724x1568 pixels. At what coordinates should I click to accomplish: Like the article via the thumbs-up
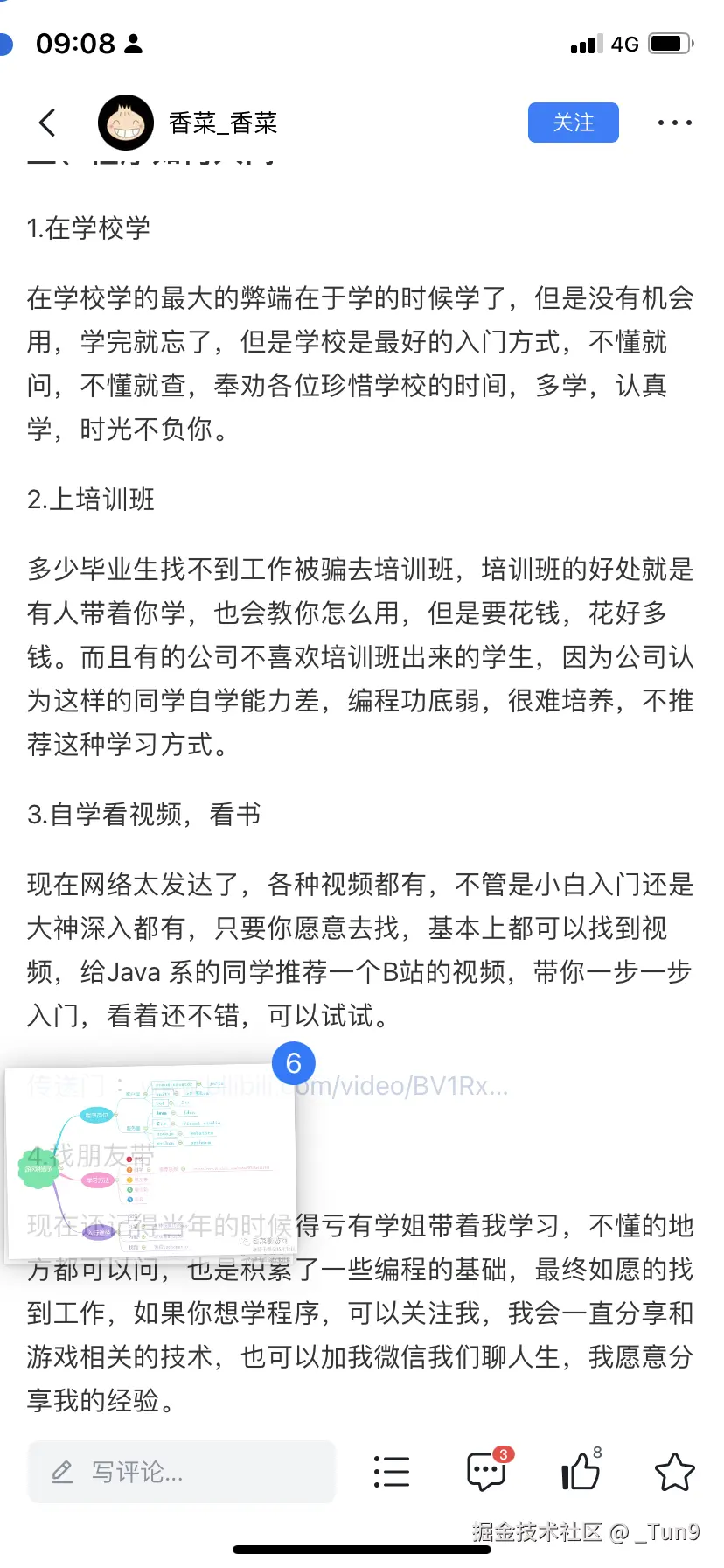click(x=579, y=1472)
